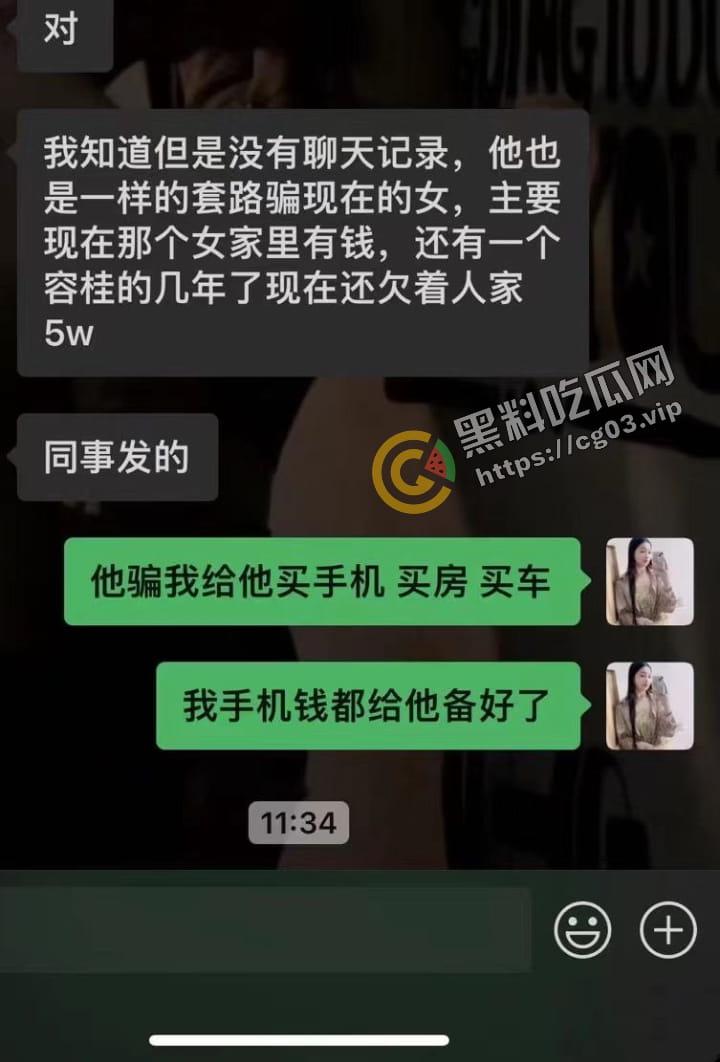Focus the message input field
The height and width of the screenshot is (1062, 720).
click(x=265, y=930)
